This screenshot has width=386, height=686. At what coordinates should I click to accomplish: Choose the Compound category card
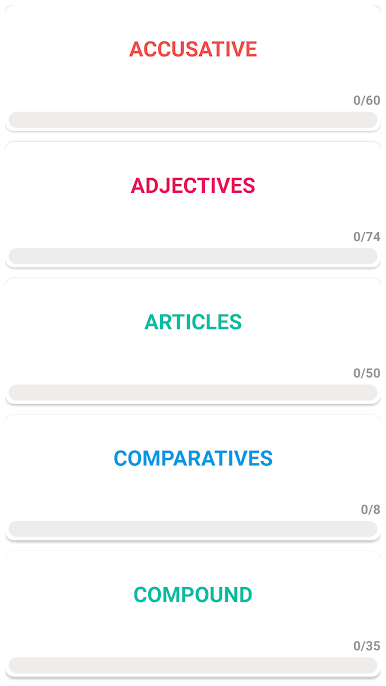[x=193, y=614]
